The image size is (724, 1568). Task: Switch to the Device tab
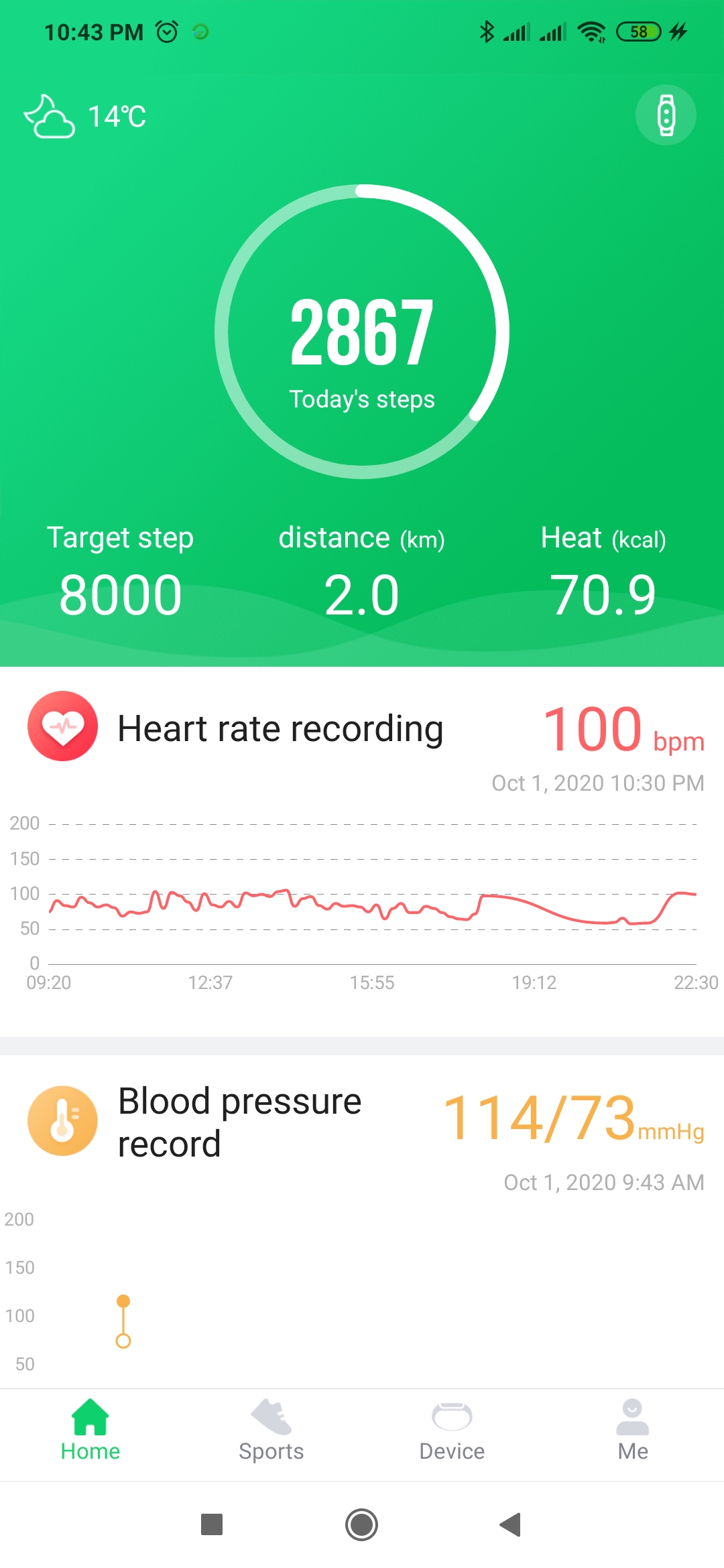(452, 1431)
